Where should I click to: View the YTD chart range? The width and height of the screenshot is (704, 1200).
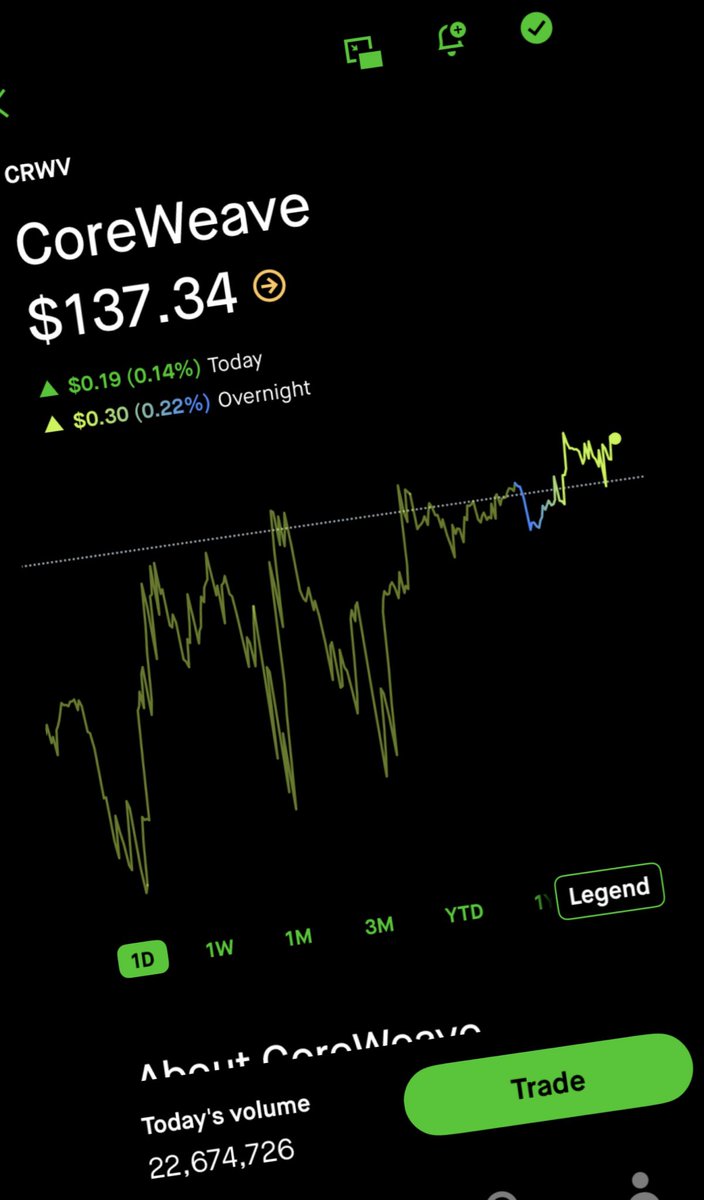[464, 913]
